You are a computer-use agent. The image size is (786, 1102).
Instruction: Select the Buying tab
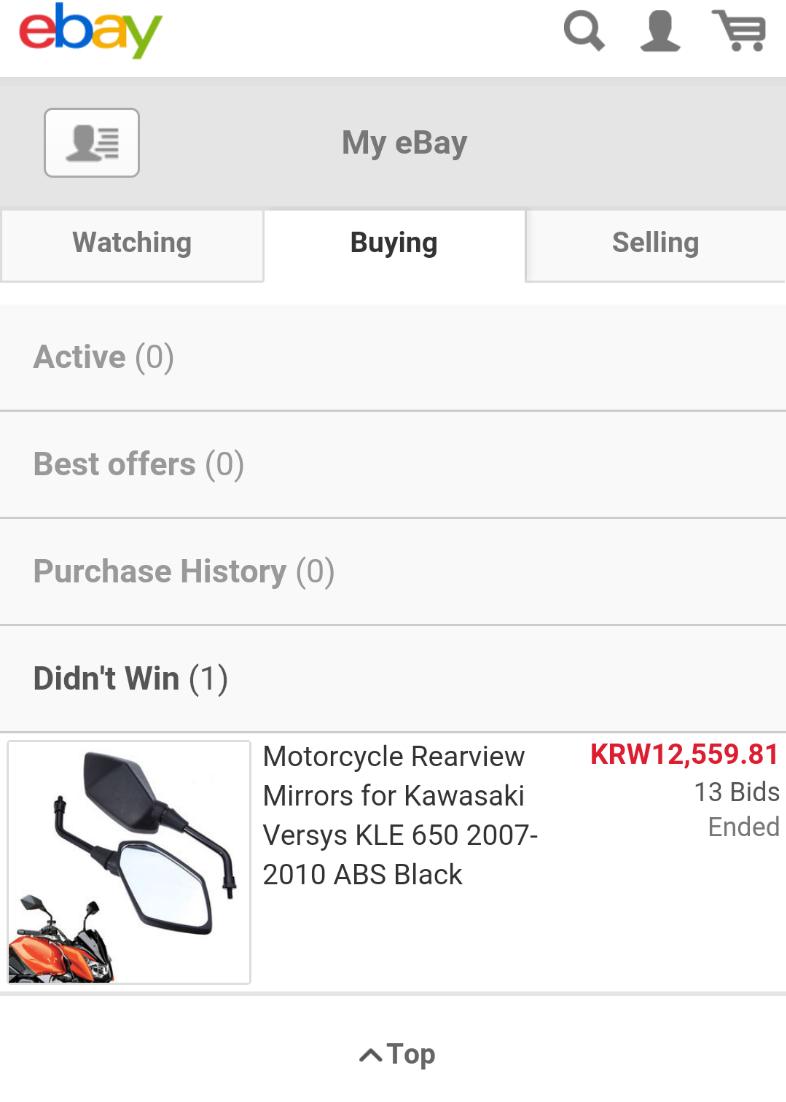394,243
